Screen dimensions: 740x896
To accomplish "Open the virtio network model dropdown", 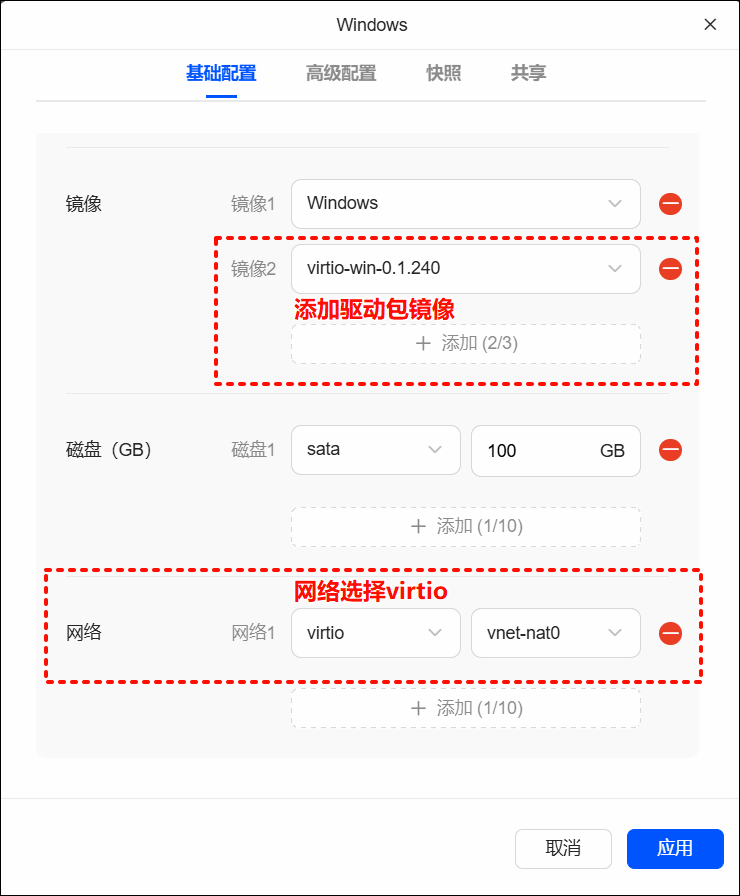I will coord(375,633).
